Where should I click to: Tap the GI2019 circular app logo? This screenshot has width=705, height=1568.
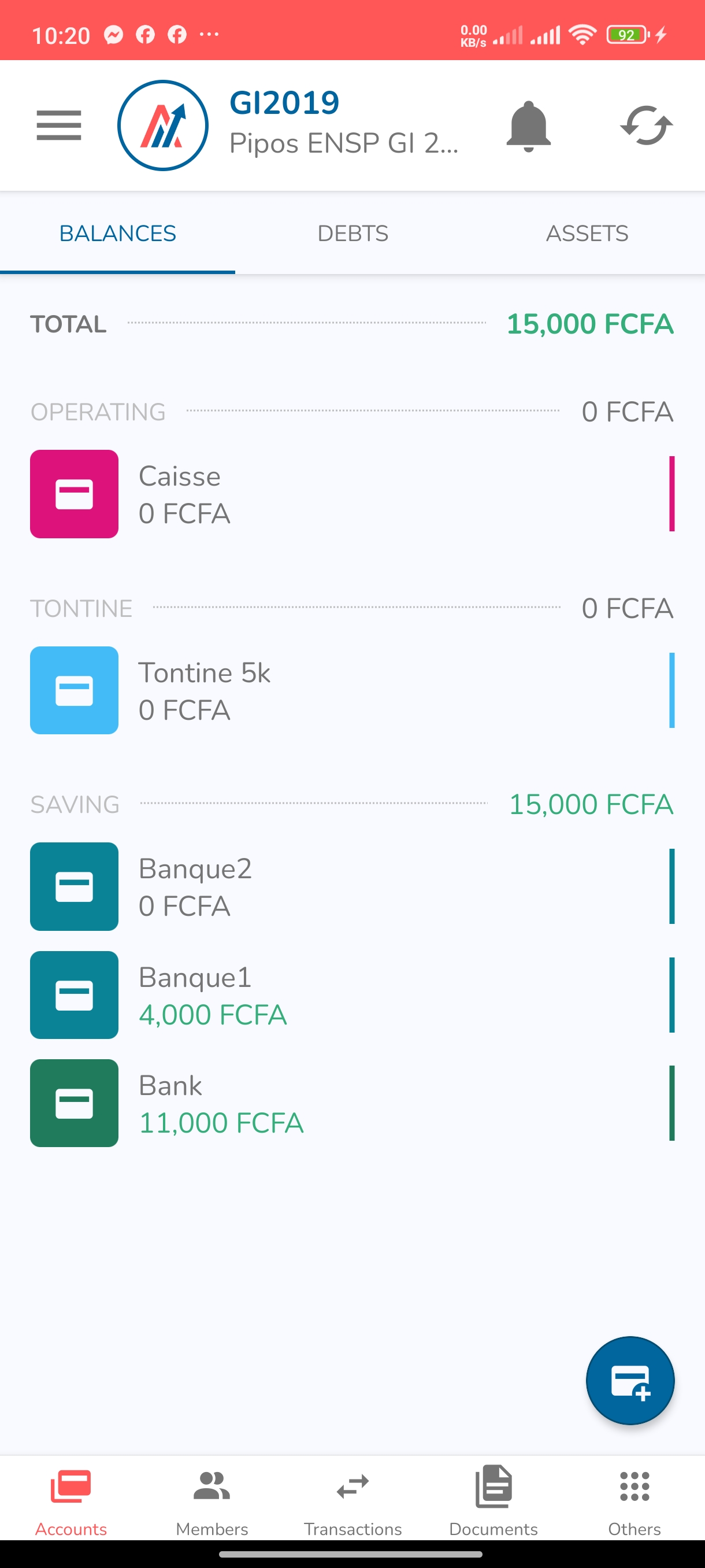[162, 125]
